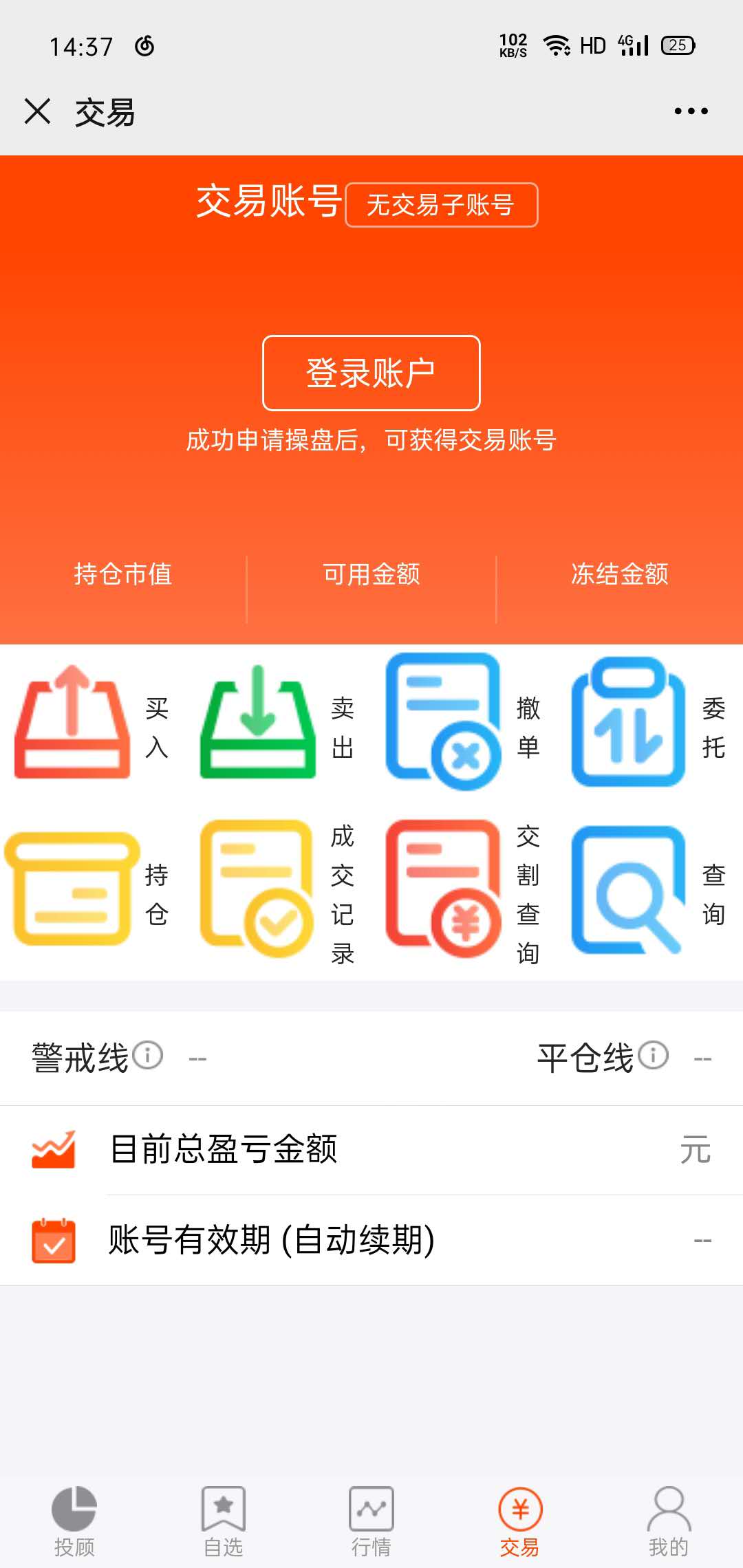
Task: Open the three-dot overflow menu
Action: (691, 111)
